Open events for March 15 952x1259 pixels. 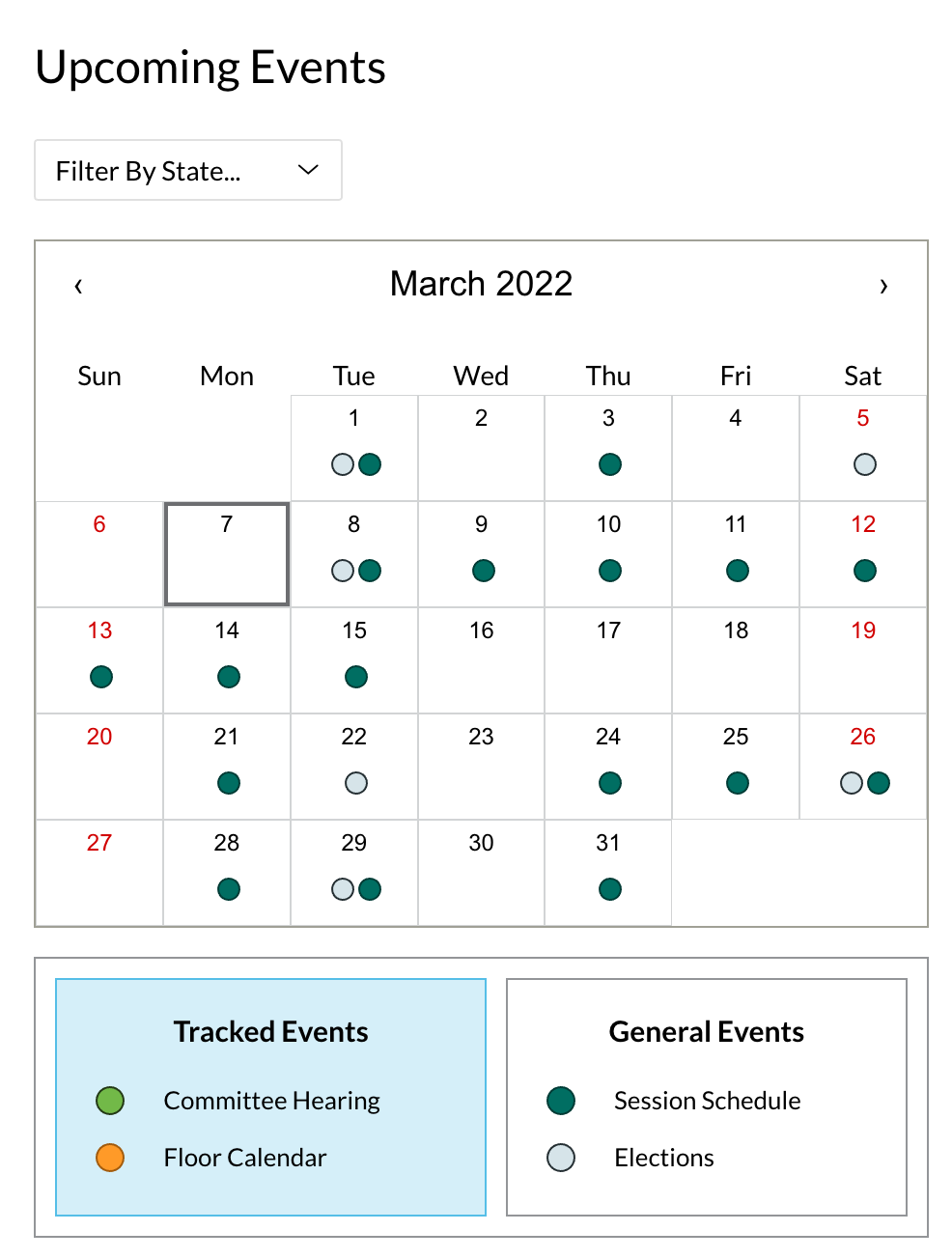354,659
